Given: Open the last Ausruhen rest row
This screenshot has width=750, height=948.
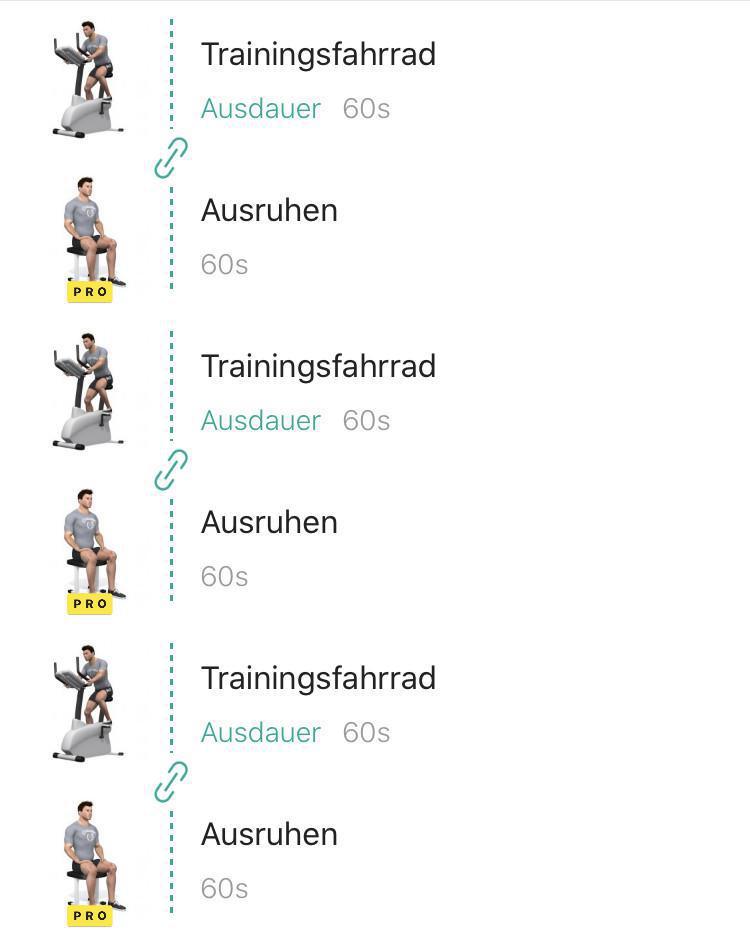Looking at the screenshot, I should coord(375,860).
